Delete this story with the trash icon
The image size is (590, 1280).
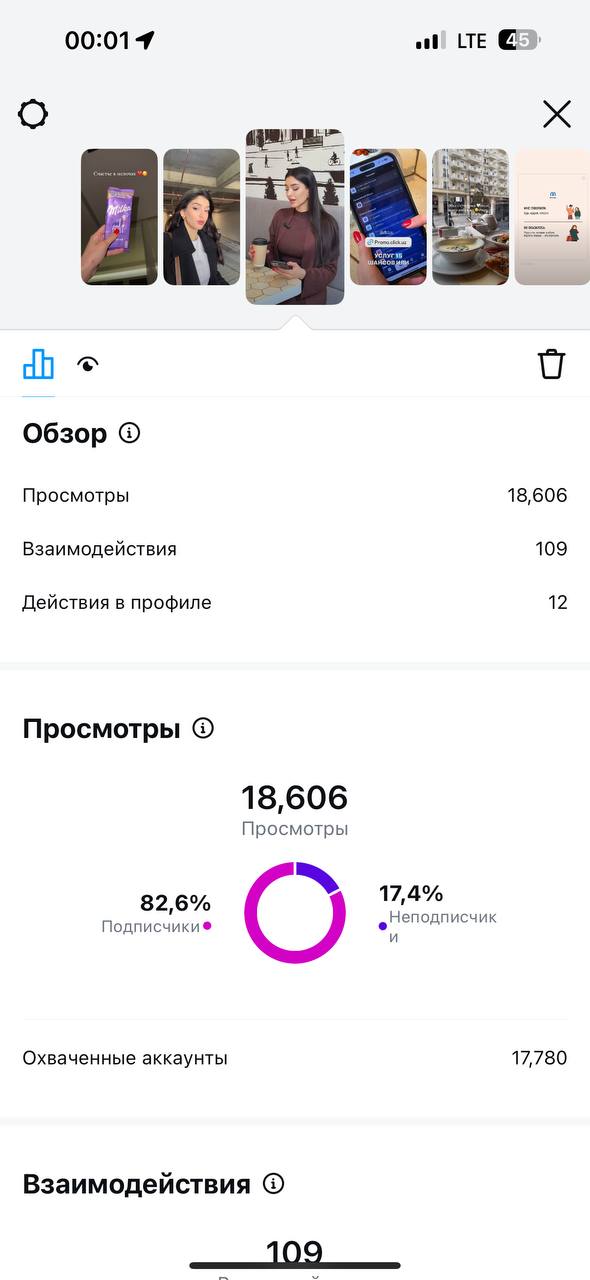pos(552,364)
